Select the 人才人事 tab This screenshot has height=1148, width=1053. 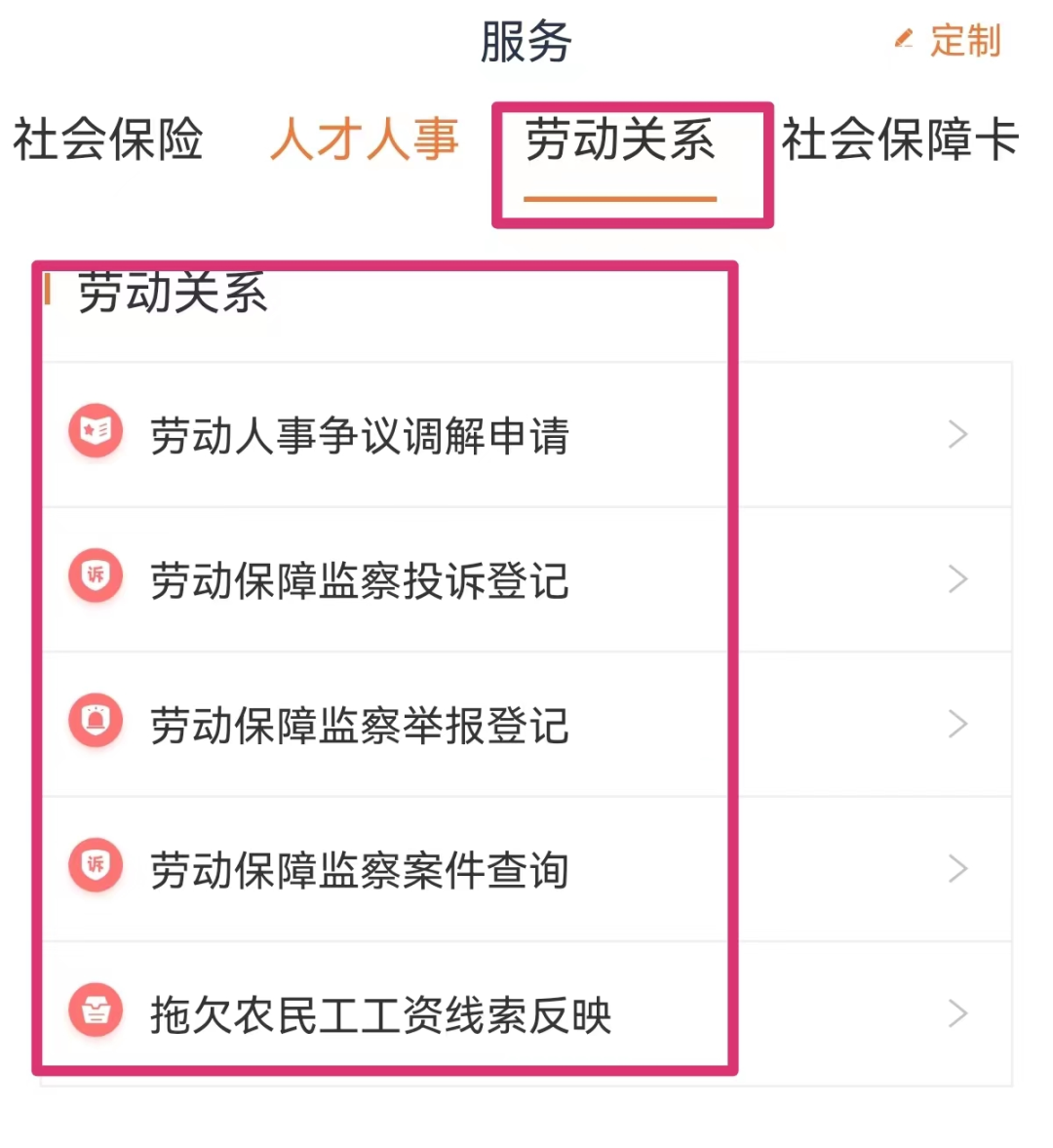(364, 139)
